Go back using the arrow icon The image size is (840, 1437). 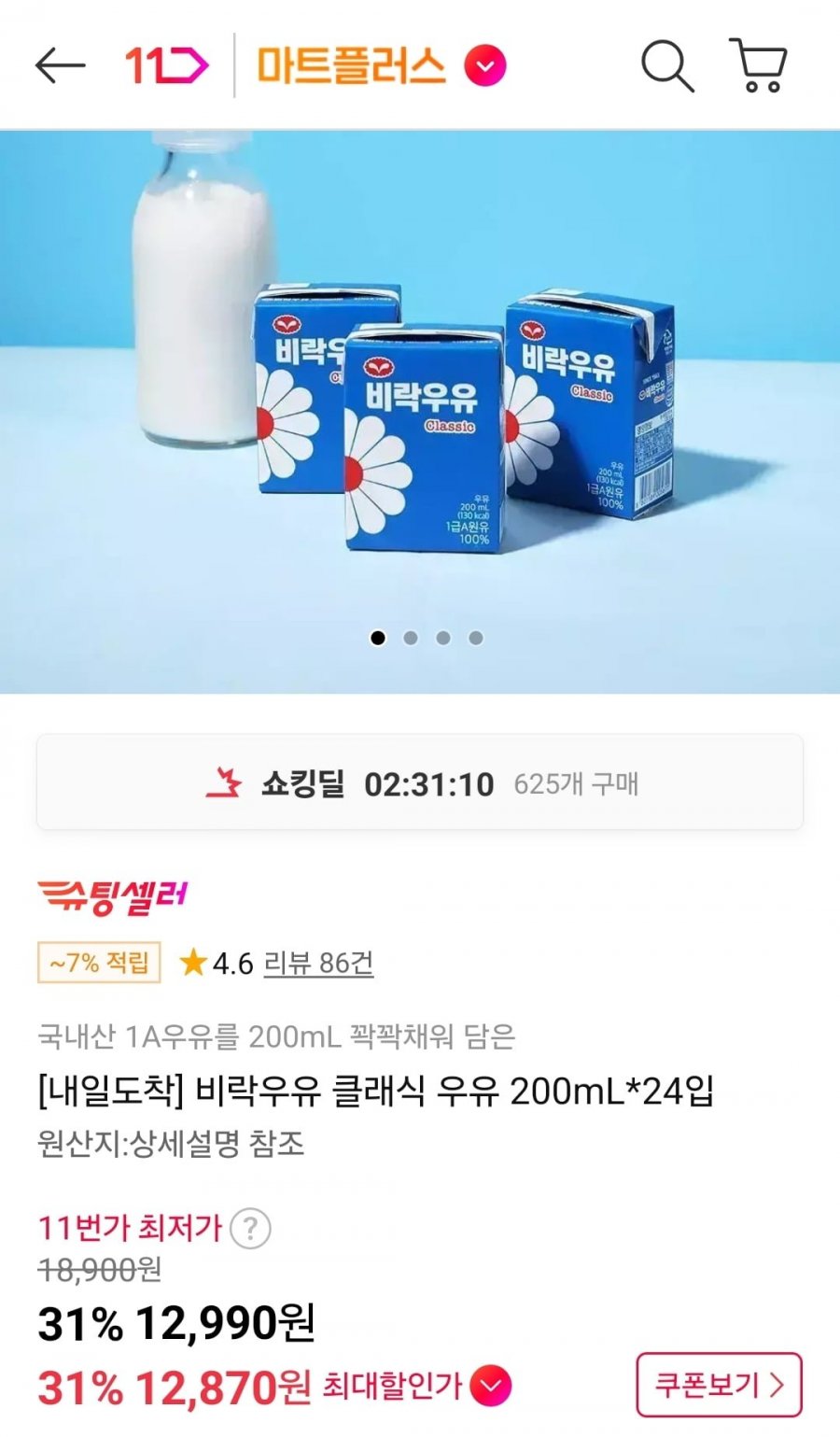click(60, 66)
